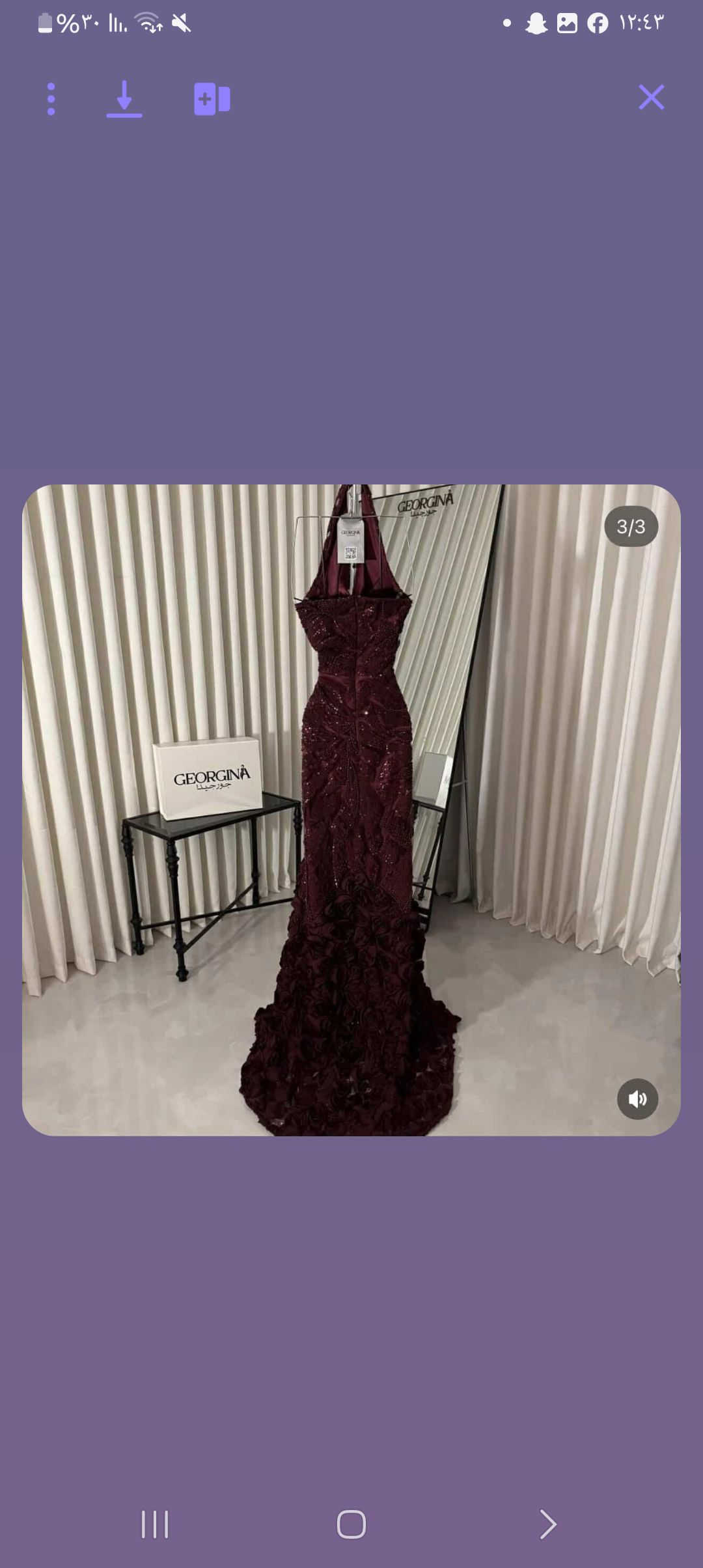The width and height of the screenshot is (703, 1568).
Task: Open the three-dot overflow menu
Action: tap(51, 99)
